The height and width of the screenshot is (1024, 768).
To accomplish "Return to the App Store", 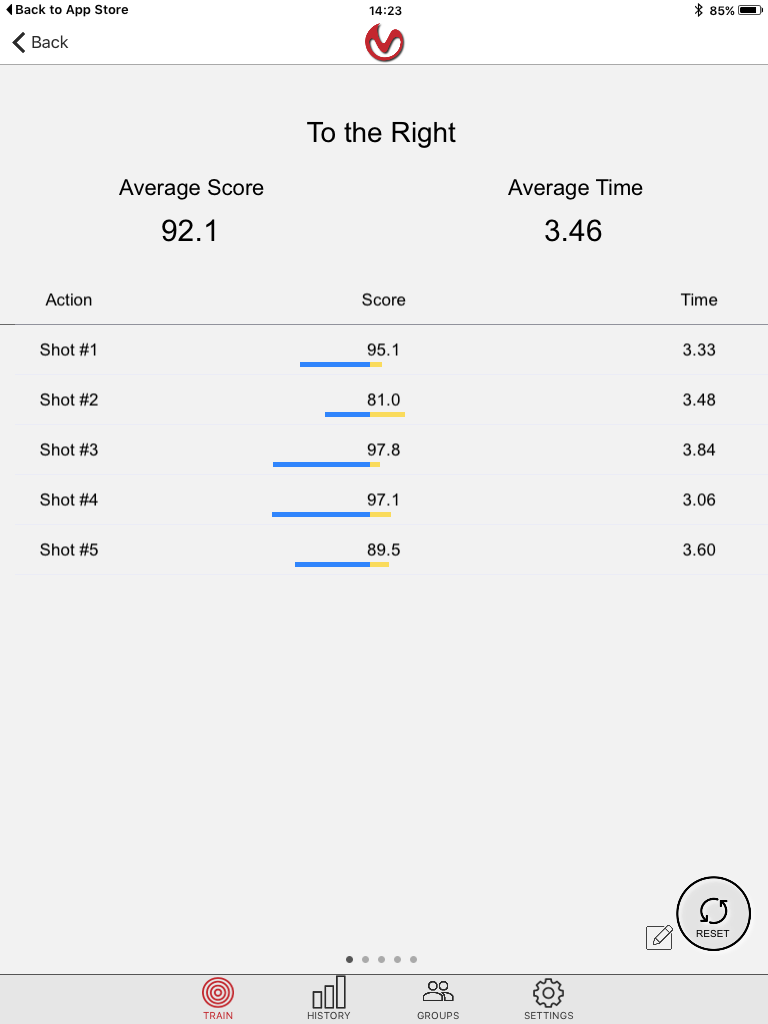I will (x=67, y=10).
